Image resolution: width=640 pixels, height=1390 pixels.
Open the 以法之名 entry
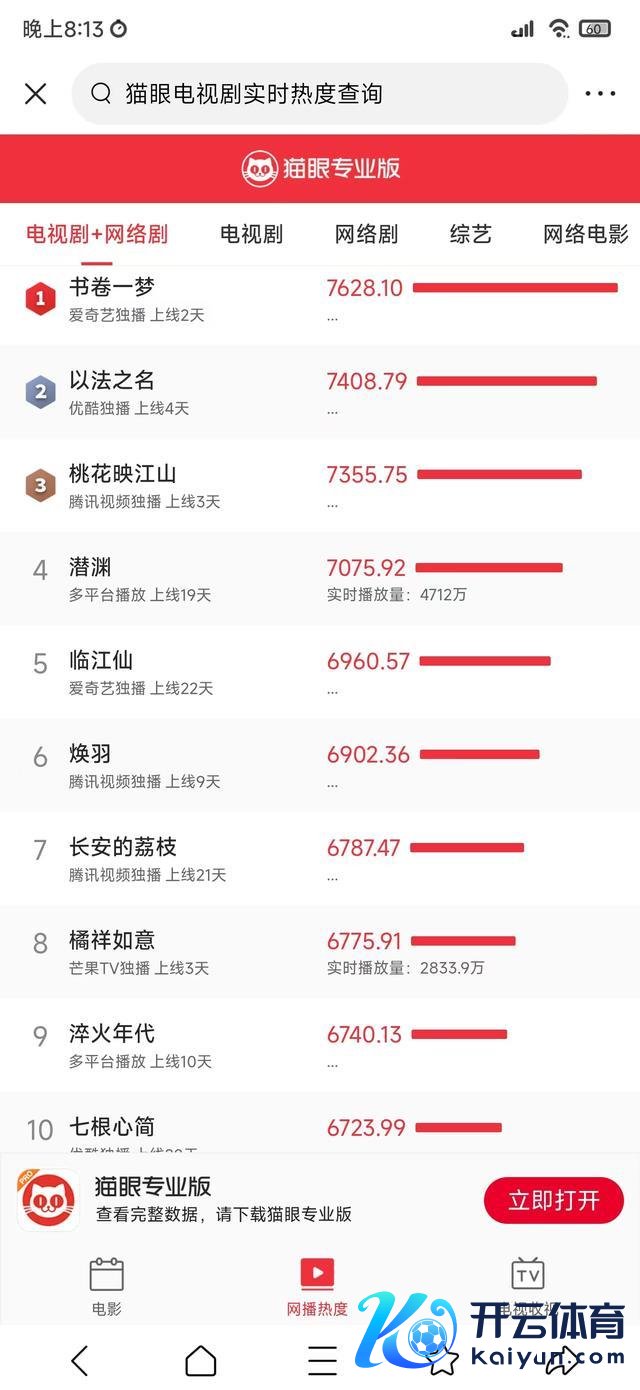click(x=112, y=381)
